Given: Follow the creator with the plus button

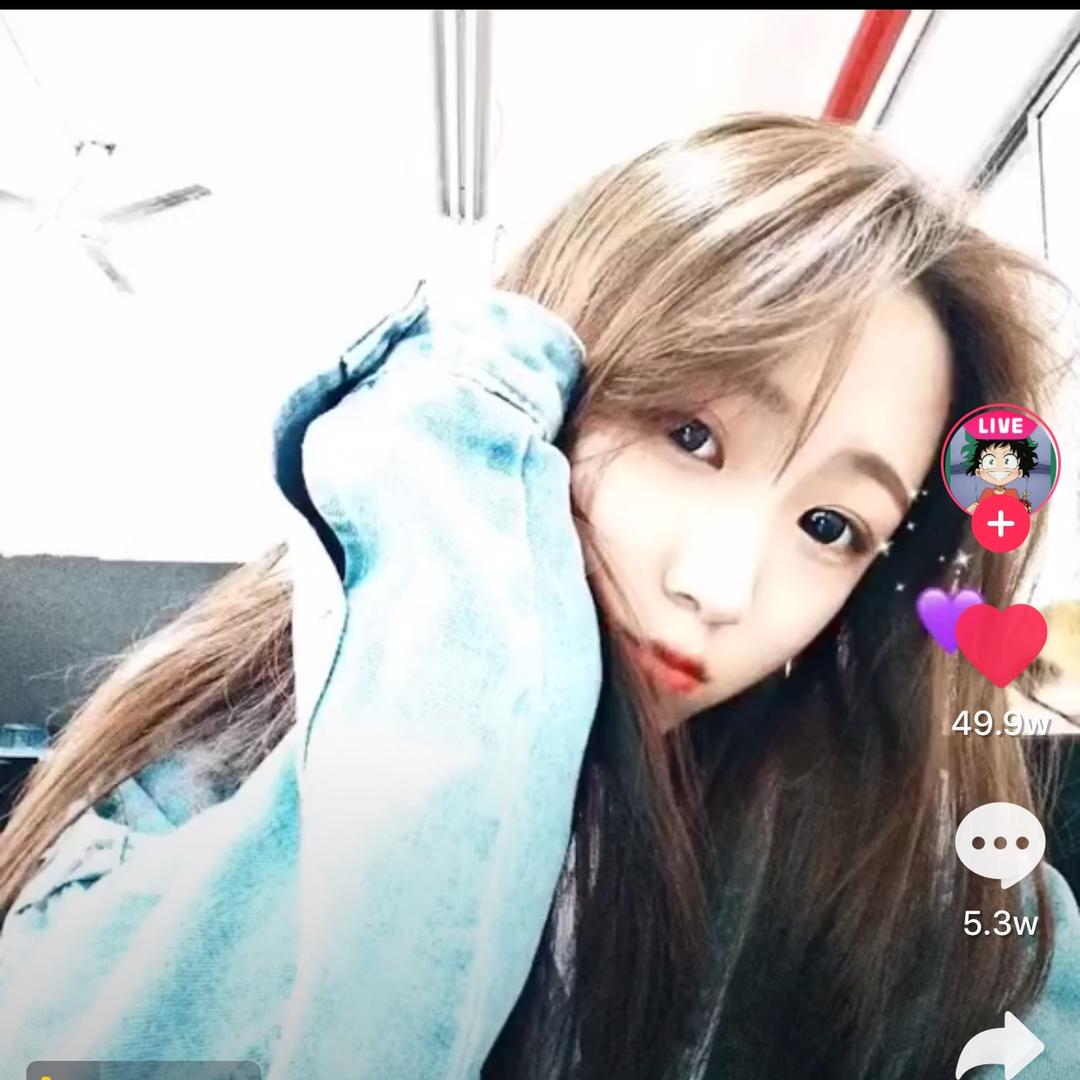Looking at the screenshot, I should pos(1000,525).
